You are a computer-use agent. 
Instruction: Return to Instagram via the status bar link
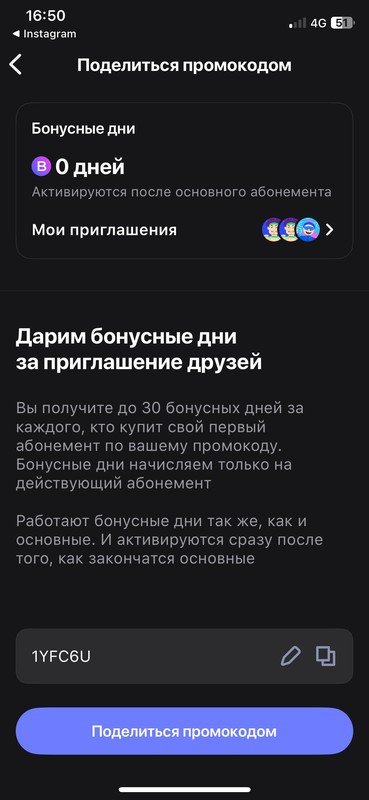click(x=44, y=34)
